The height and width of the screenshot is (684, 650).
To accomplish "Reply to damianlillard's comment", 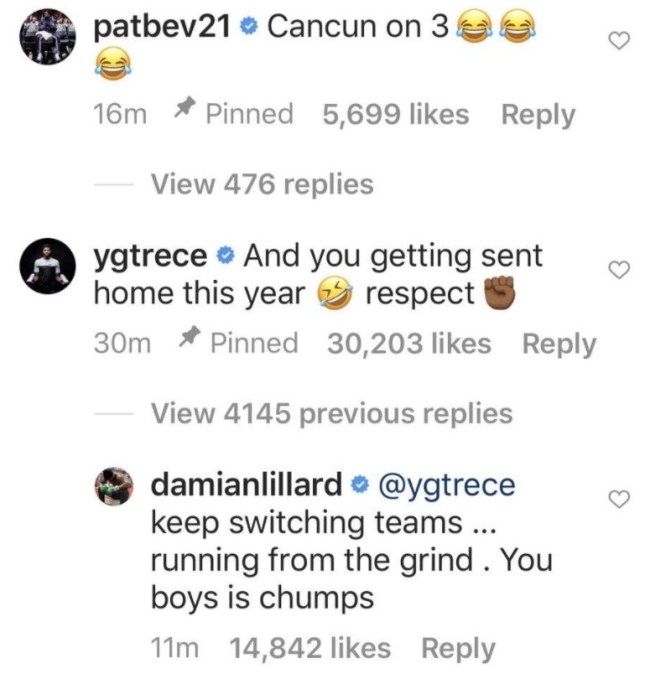I will [458, 648].
